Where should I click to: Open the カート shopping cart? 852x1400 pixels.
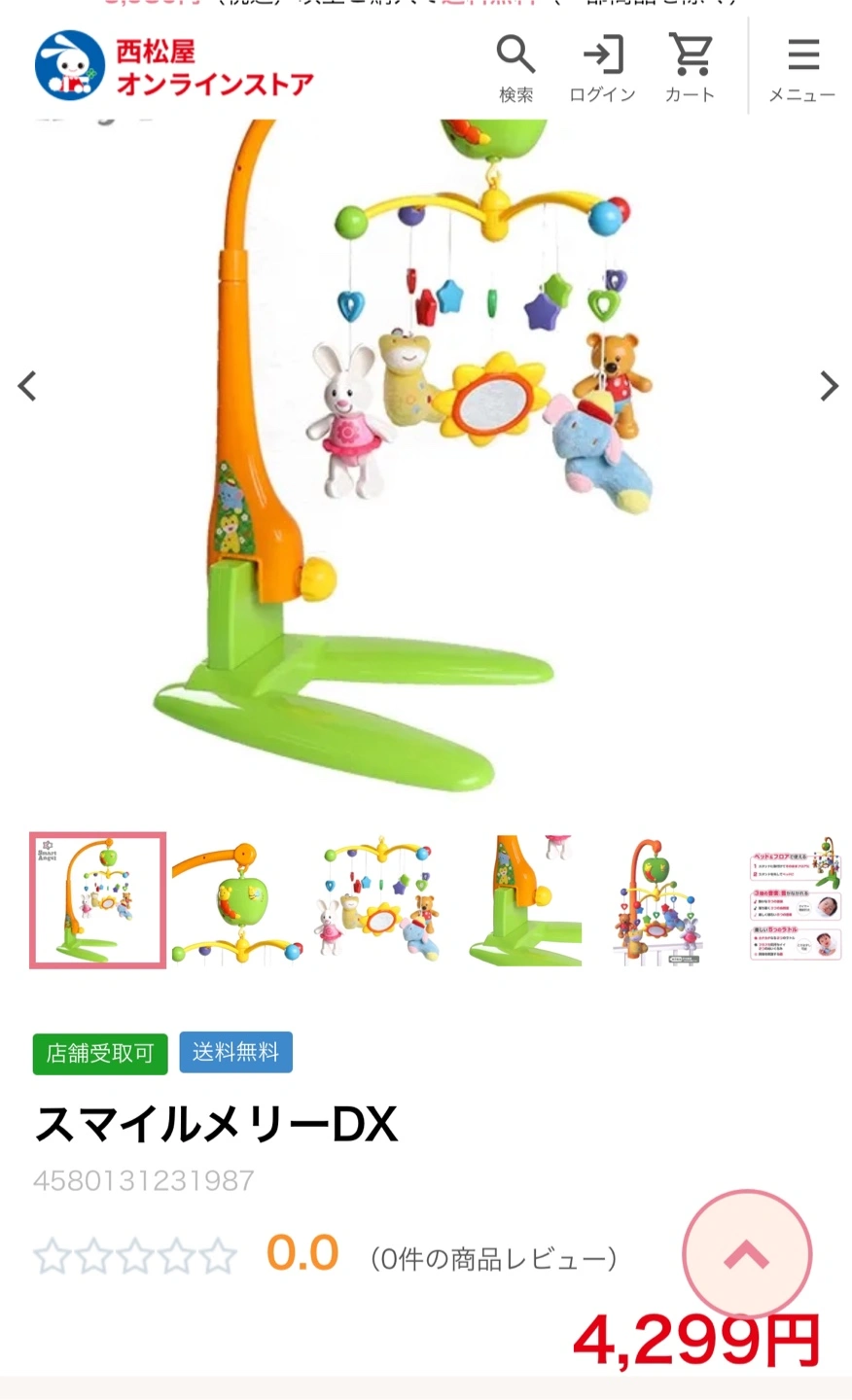(690, 67)
